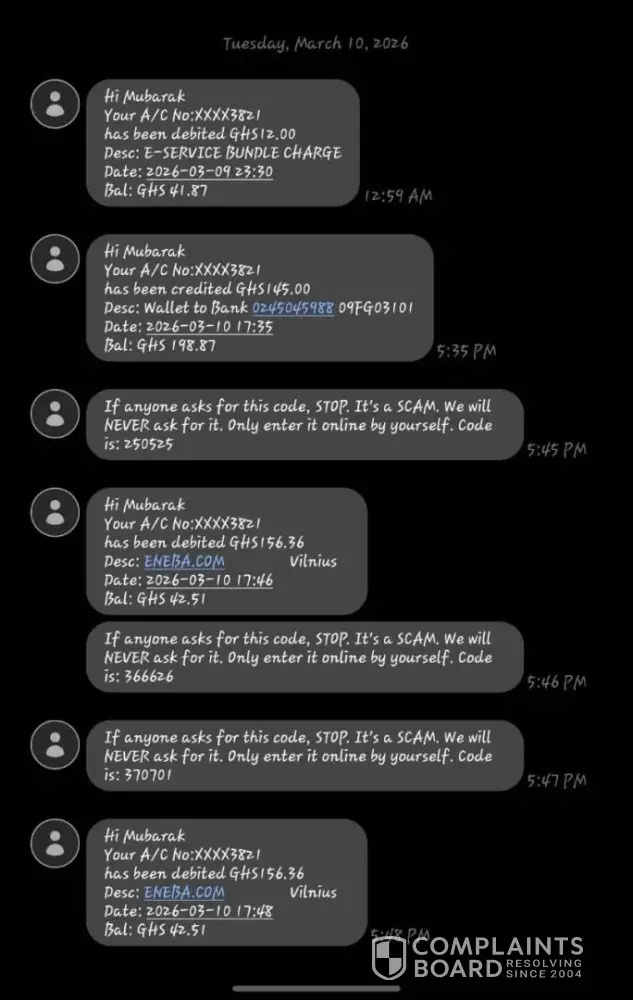Screen dimensions: 633x1000
Task: Visit ENEBA.COM link in the 17:48 debit message
Action: coord(184,892)
